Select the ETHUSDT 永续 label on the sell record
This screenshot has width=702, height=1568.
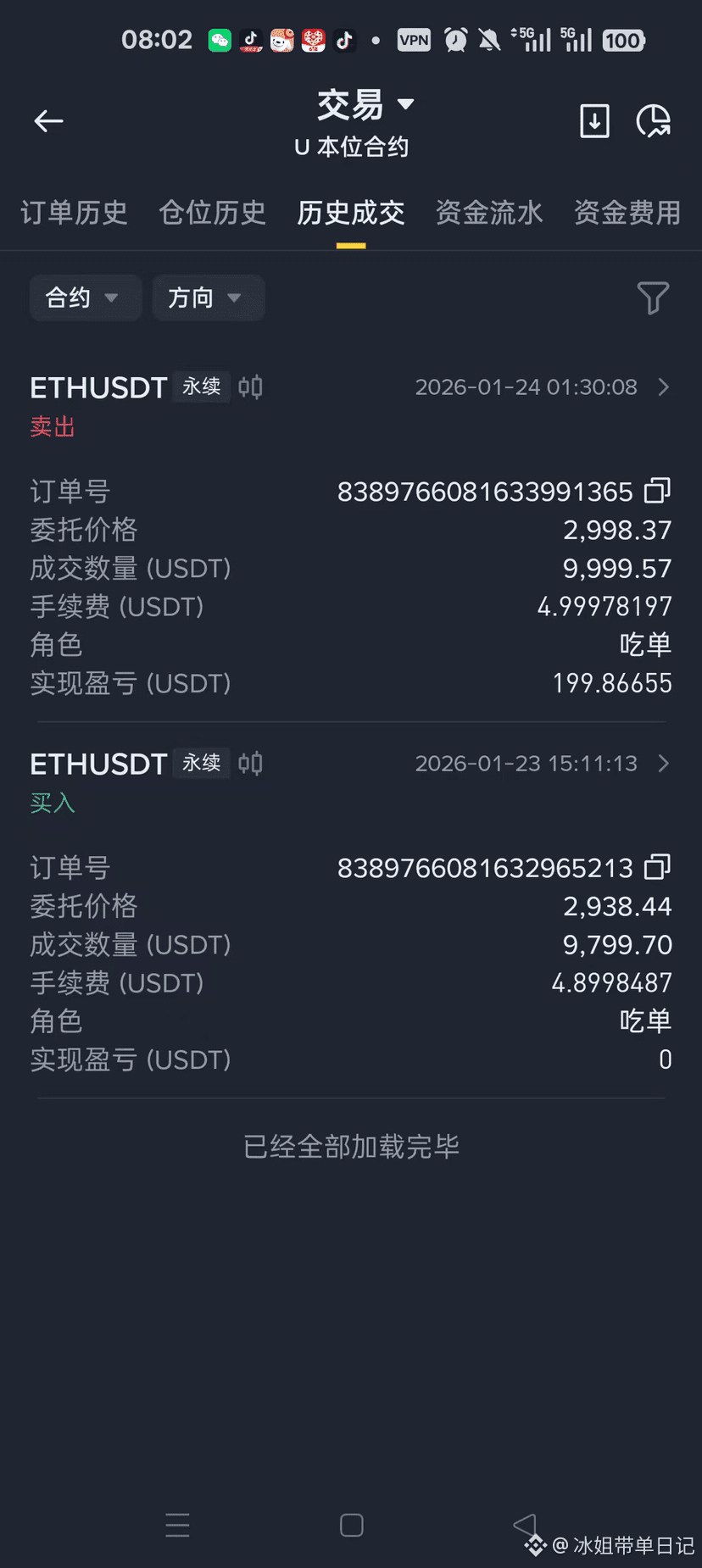point(127,386)
